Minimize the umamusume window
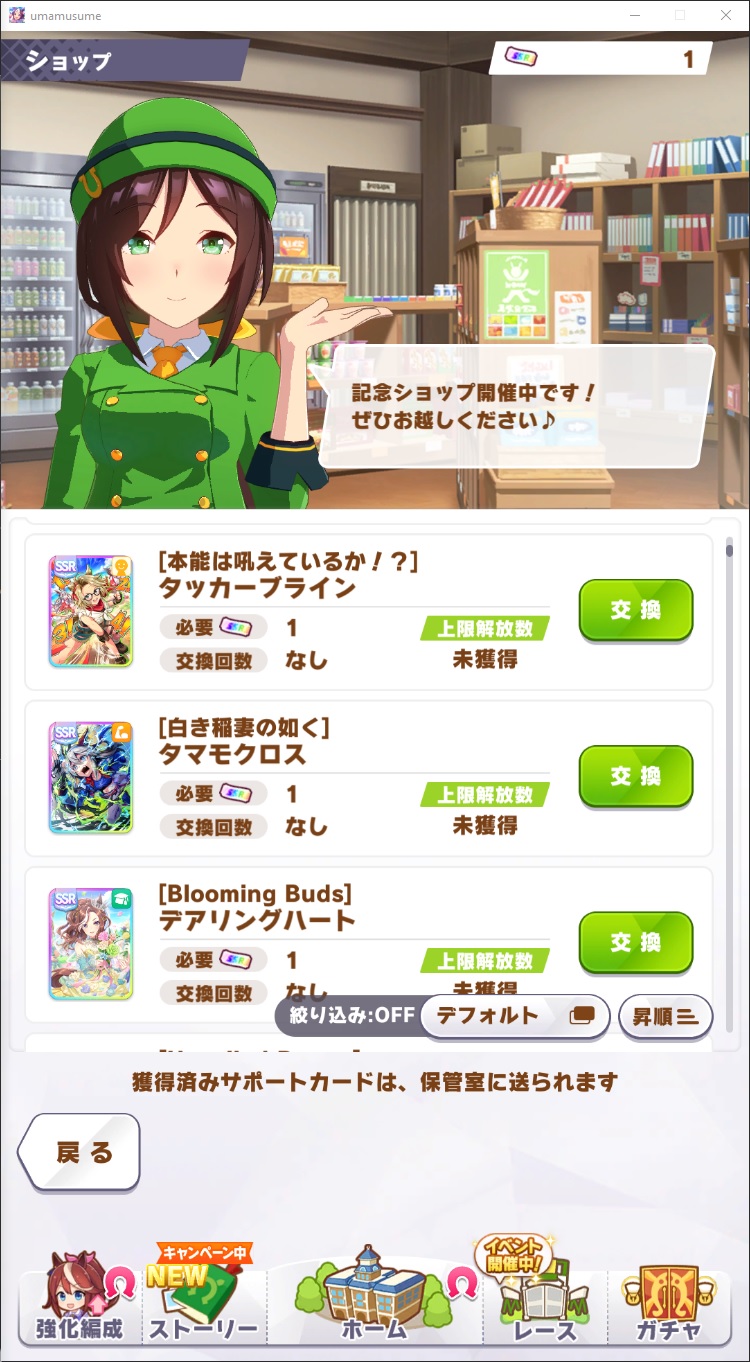 [x=635, y=15]
